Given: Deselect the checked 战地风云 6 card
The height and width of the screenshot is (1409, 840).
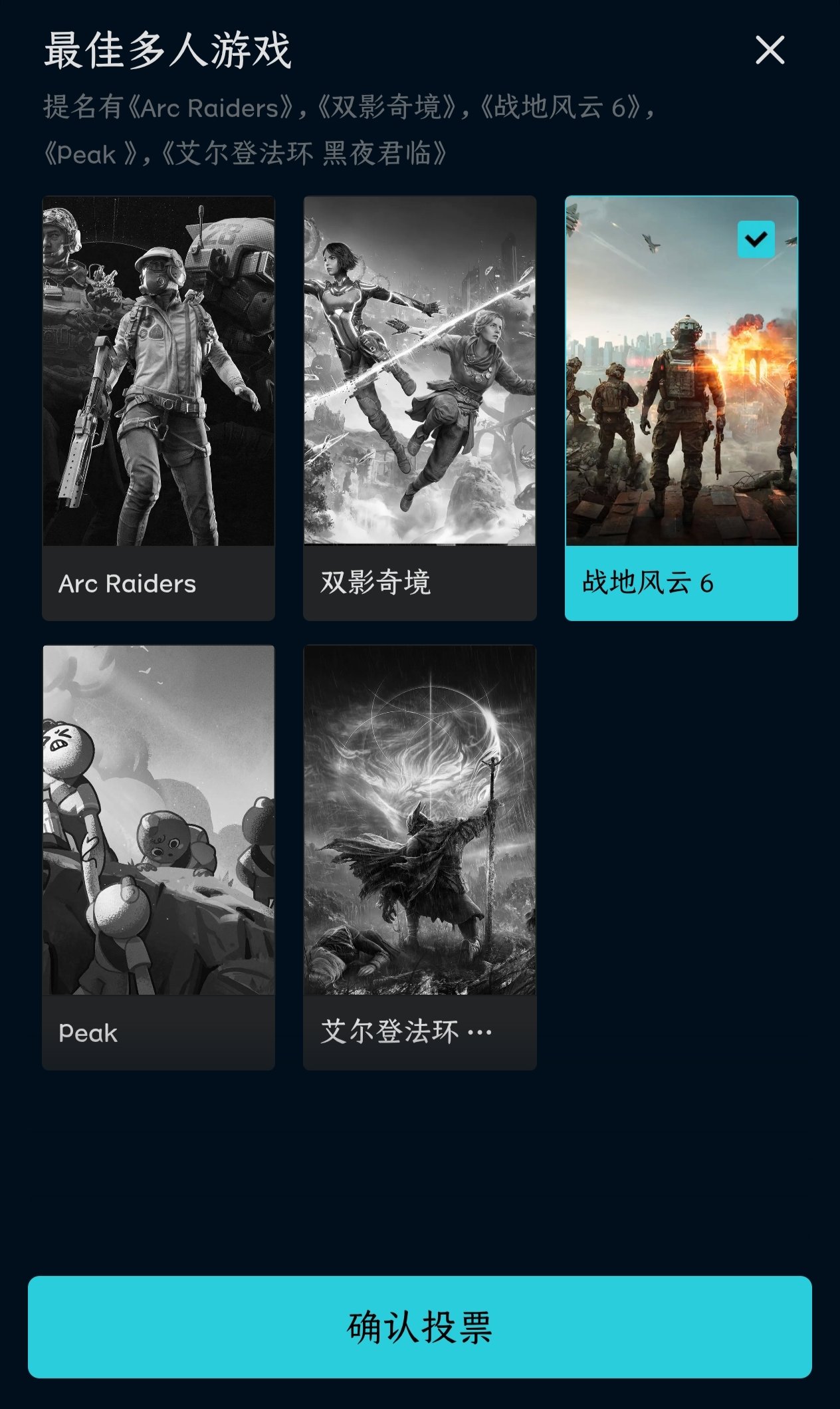Looking at the screenshot, I should pyautogui.click(x=681, y=408).
